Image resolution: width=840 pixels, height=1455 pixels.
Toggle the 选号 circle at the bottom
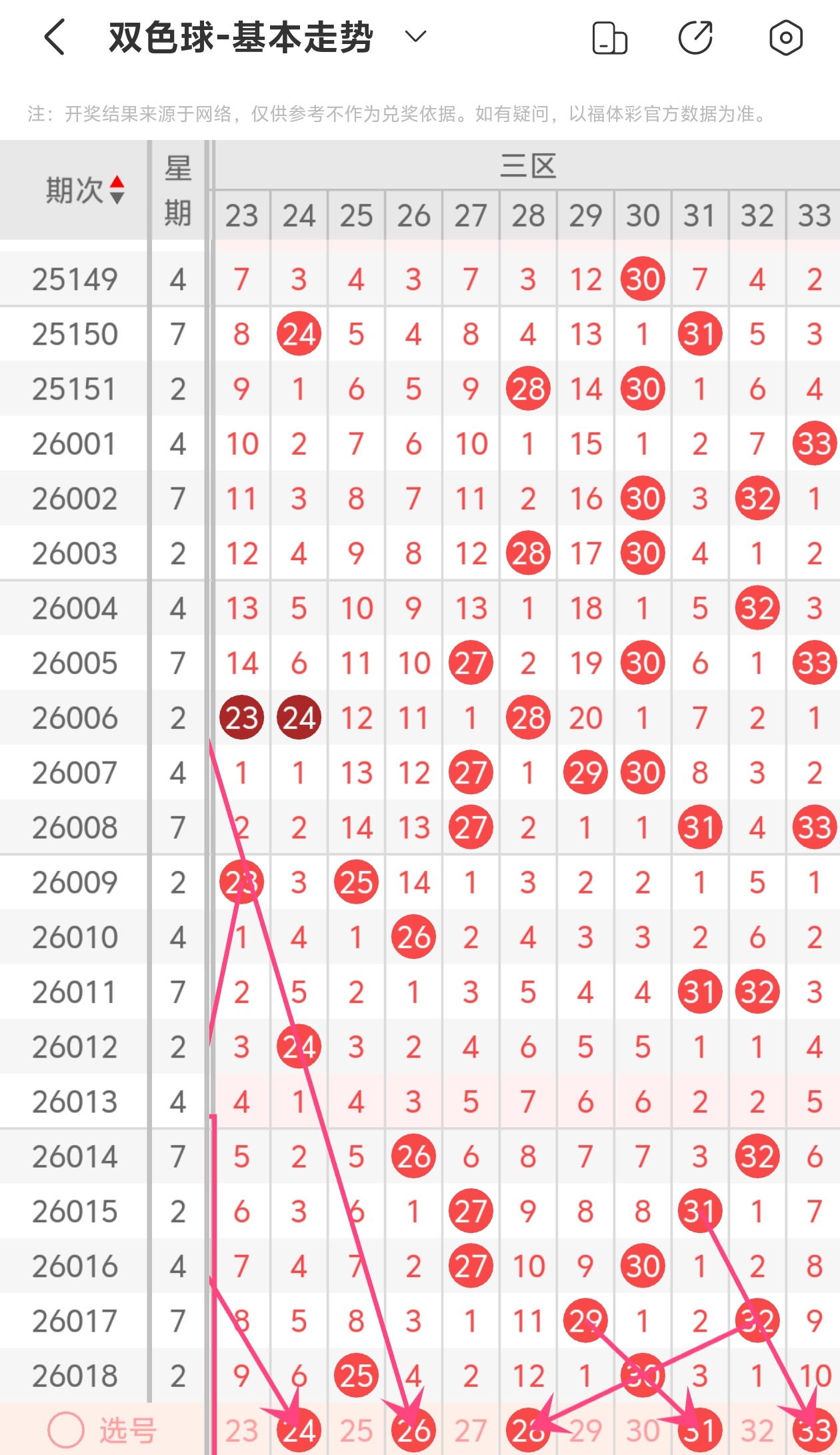tap(66, 1430)
